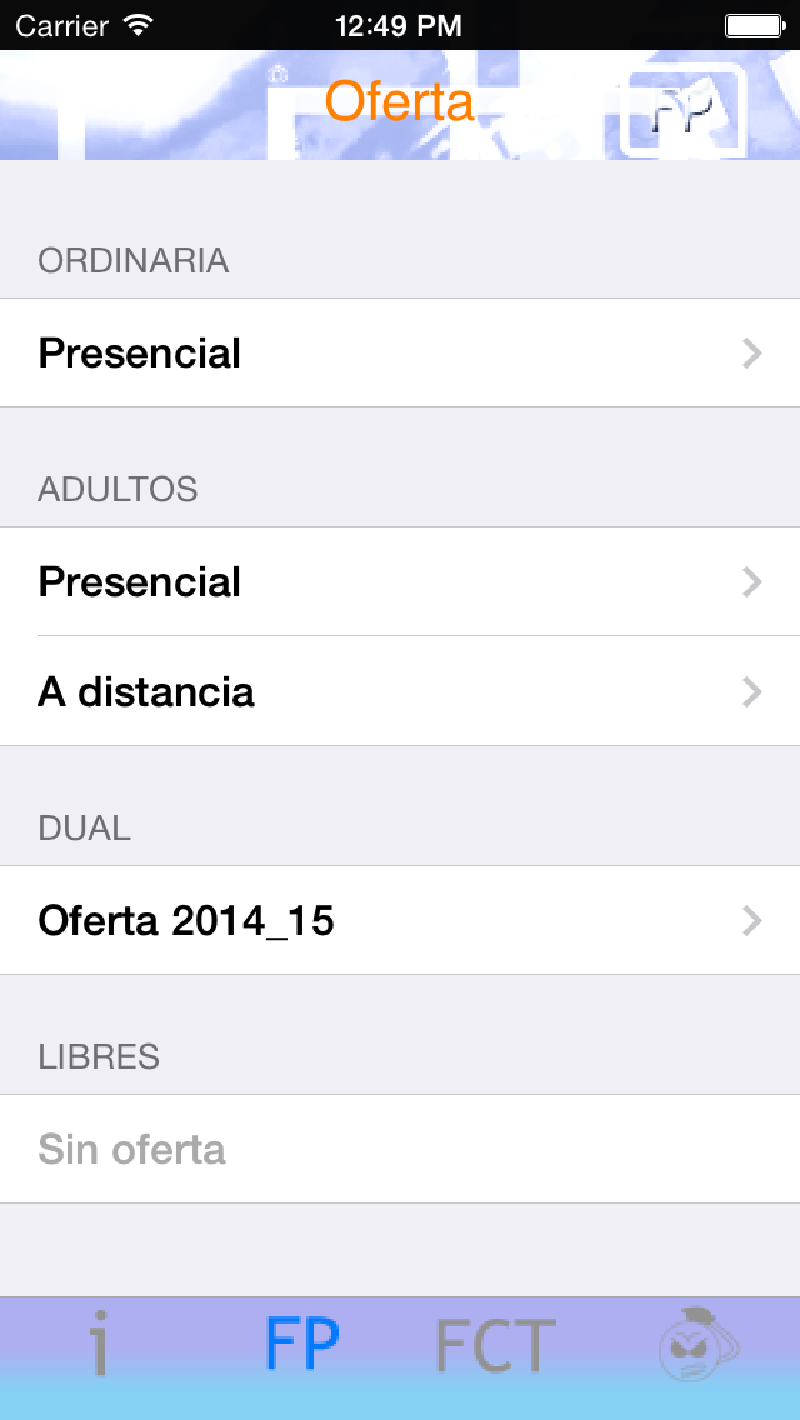Screen dimensions: 800x1420
Task: Open Presencial under the Ordinaria section
Action: (x=400, y=354)
